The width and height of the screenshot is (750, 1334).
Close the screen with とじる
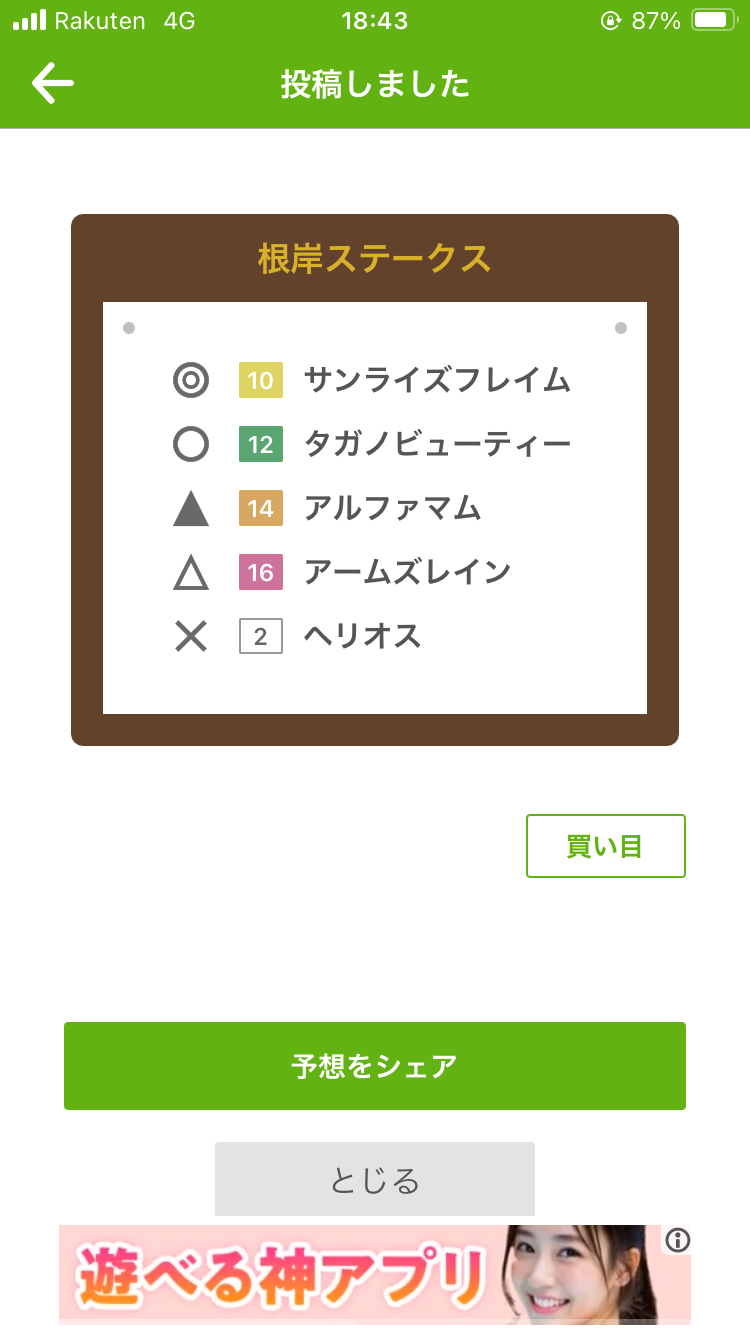[375, 1180]
